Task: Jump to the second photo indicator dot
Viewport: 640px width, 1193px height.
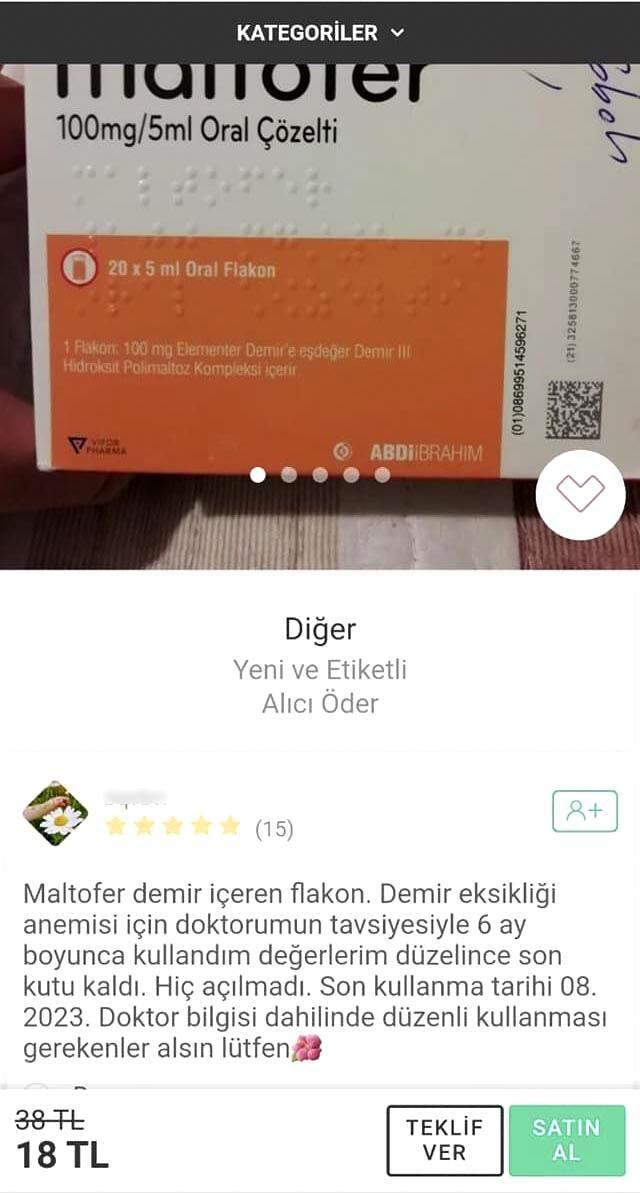Action: pos(289,475)
